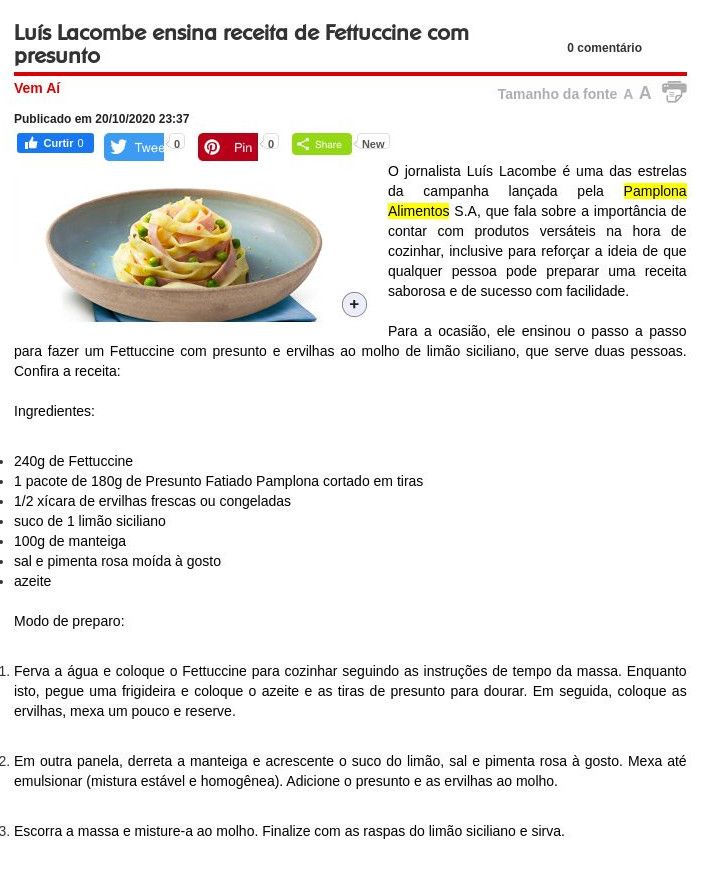Share the recipe via Tweet button
The height and width of the screenshot is (870, 702).
tap(134, 147)
